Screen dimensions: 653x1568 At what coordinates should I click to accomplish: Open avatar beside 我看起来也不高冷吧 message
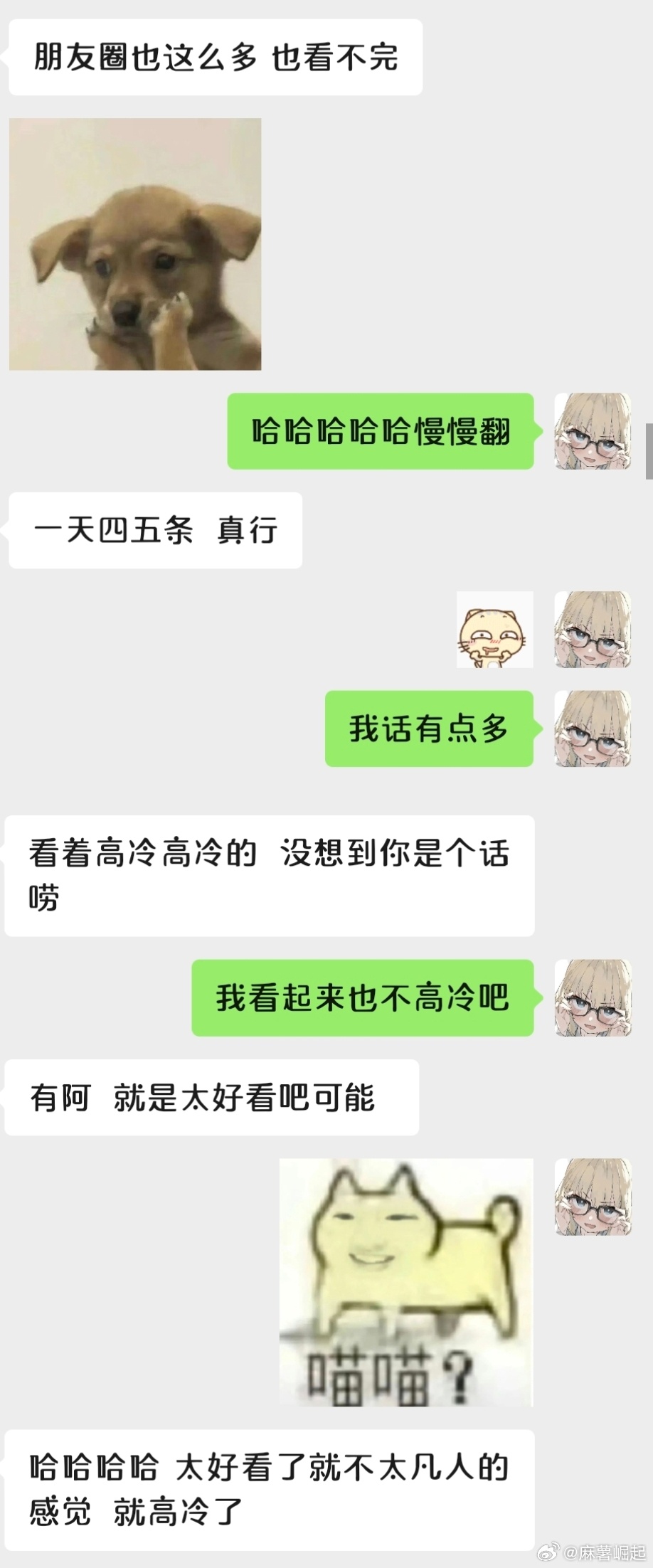point(593,997)
